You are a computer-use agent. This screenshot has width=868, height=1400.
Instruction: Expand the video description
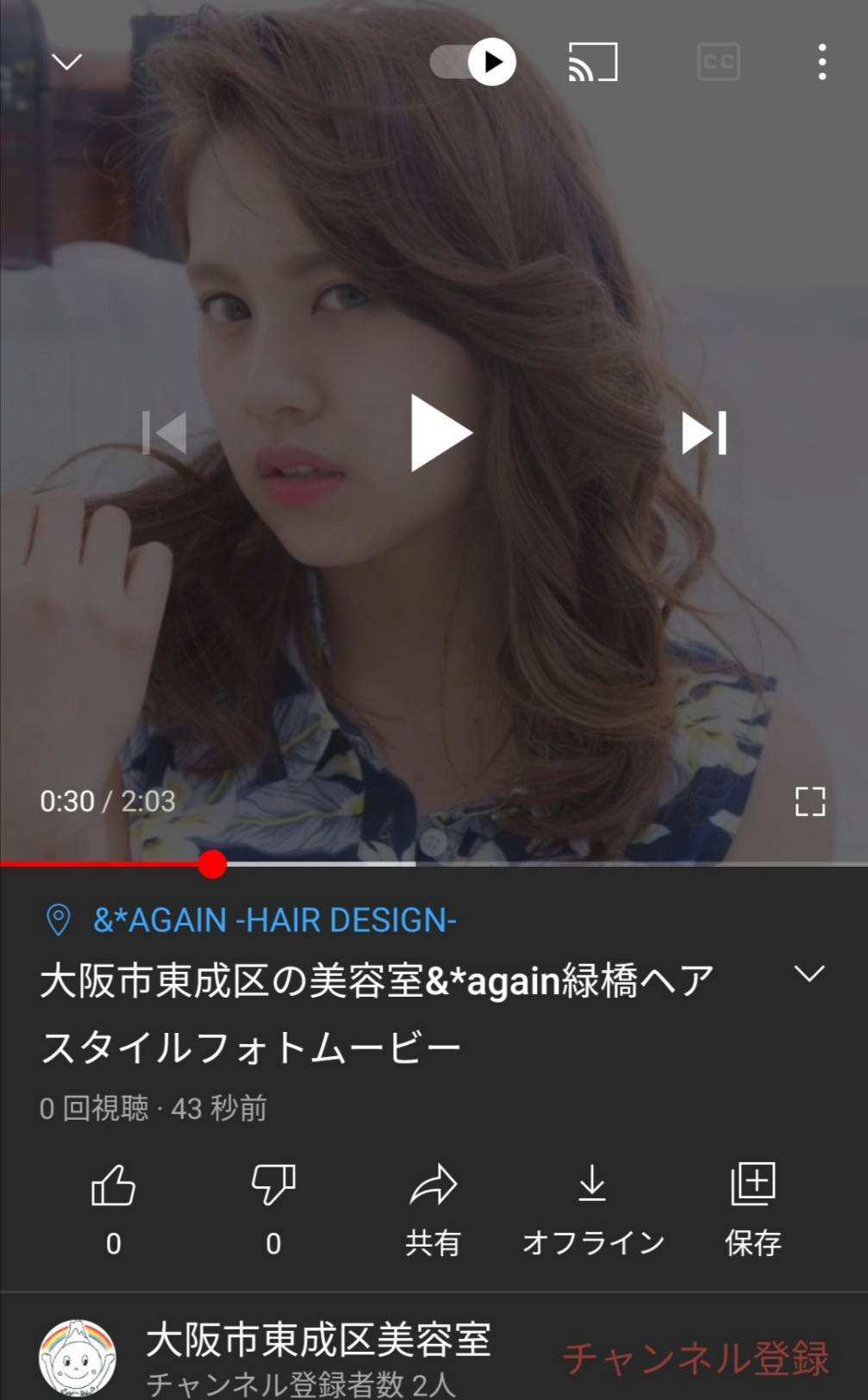[x=809, y=974]
